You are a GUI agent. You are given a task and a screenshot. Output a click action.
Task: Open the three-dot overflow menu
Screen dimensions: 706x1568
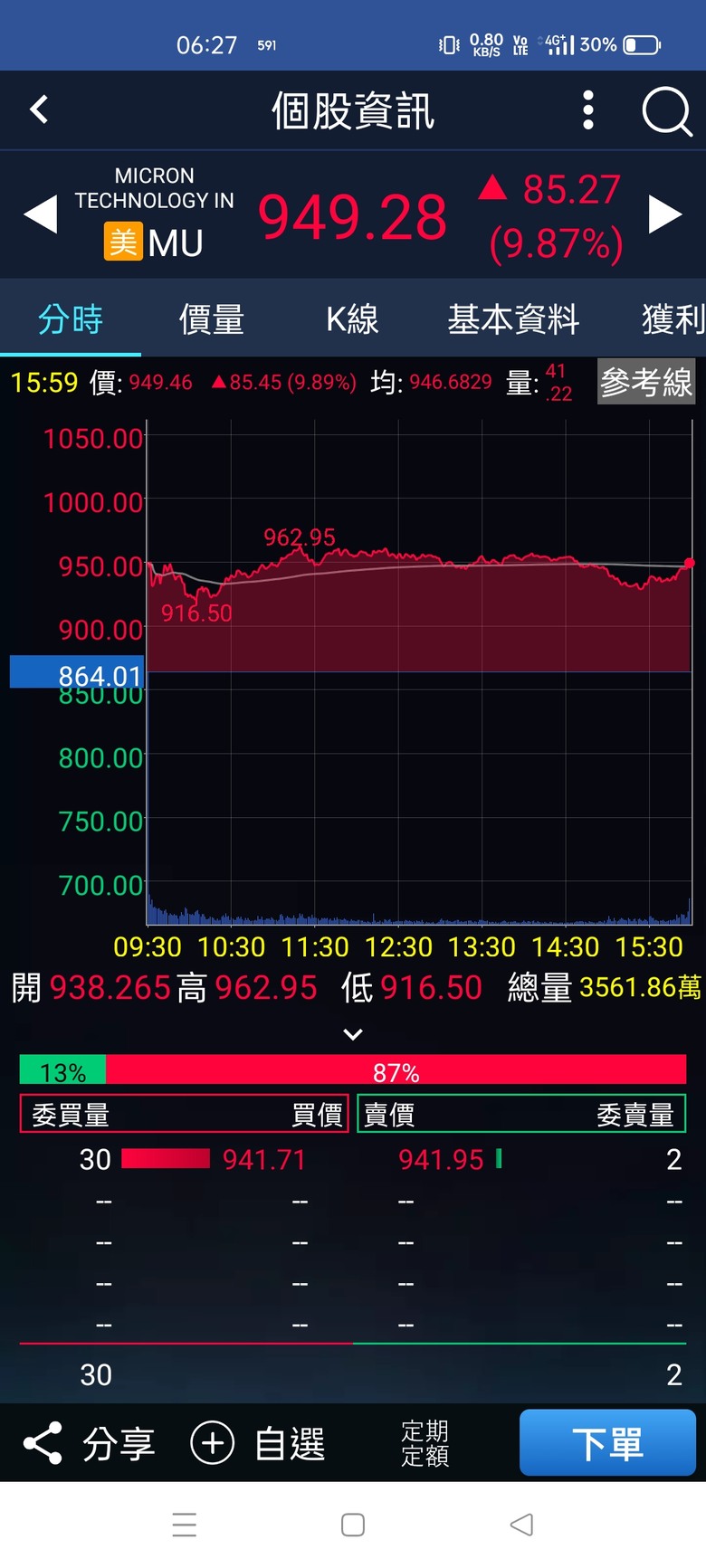(588, 110)
